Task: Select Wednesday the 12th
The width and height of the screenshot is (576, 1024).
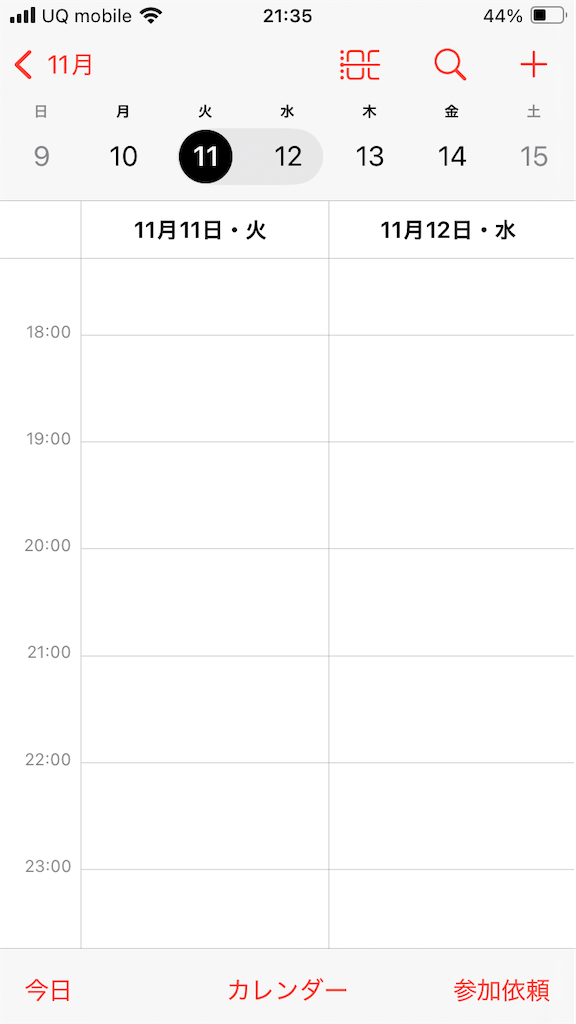Action: click(287, 157)
